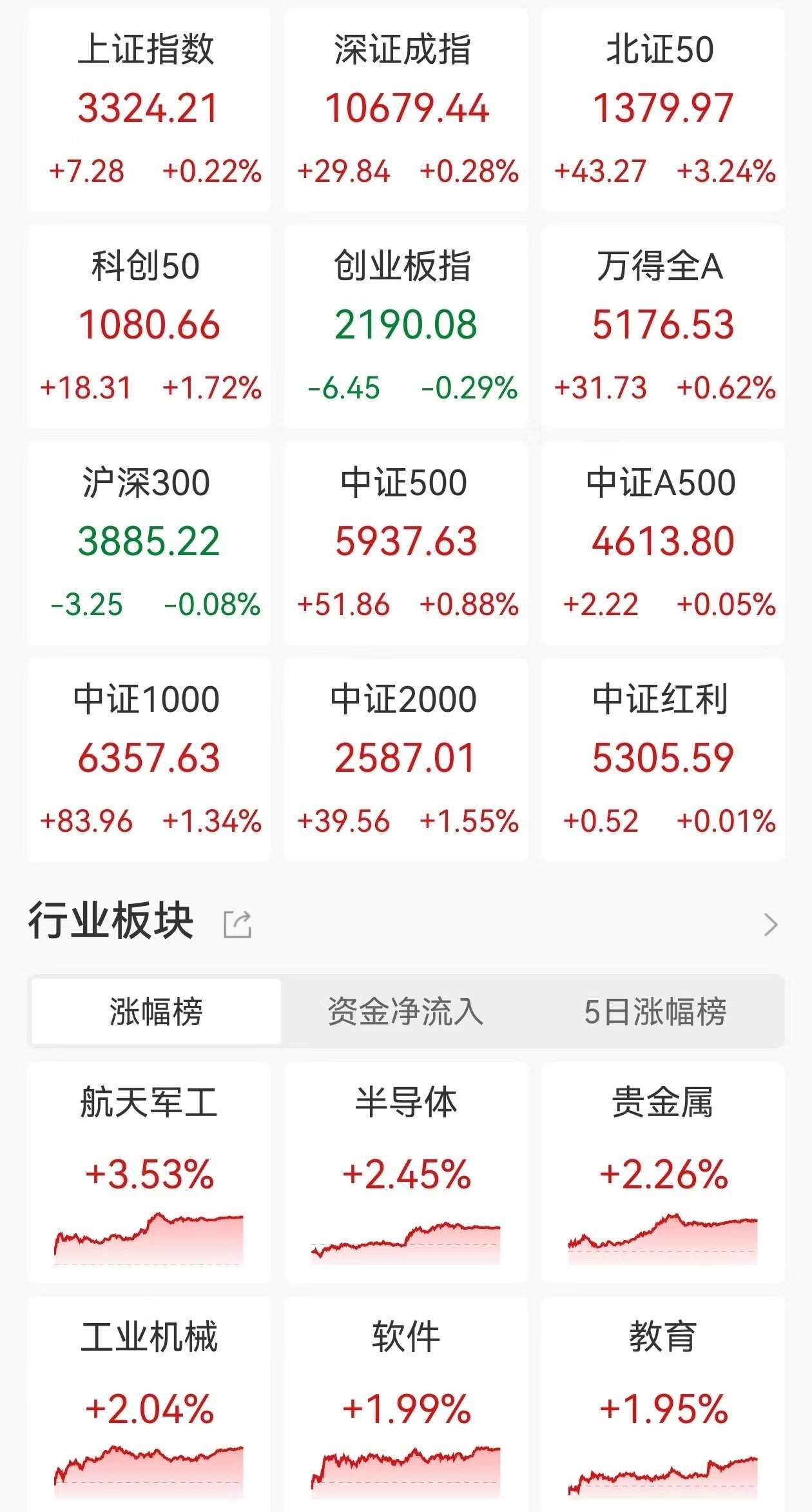
Task: Switch to the 资金净流入 tab
Action: tap(405, 1011)
